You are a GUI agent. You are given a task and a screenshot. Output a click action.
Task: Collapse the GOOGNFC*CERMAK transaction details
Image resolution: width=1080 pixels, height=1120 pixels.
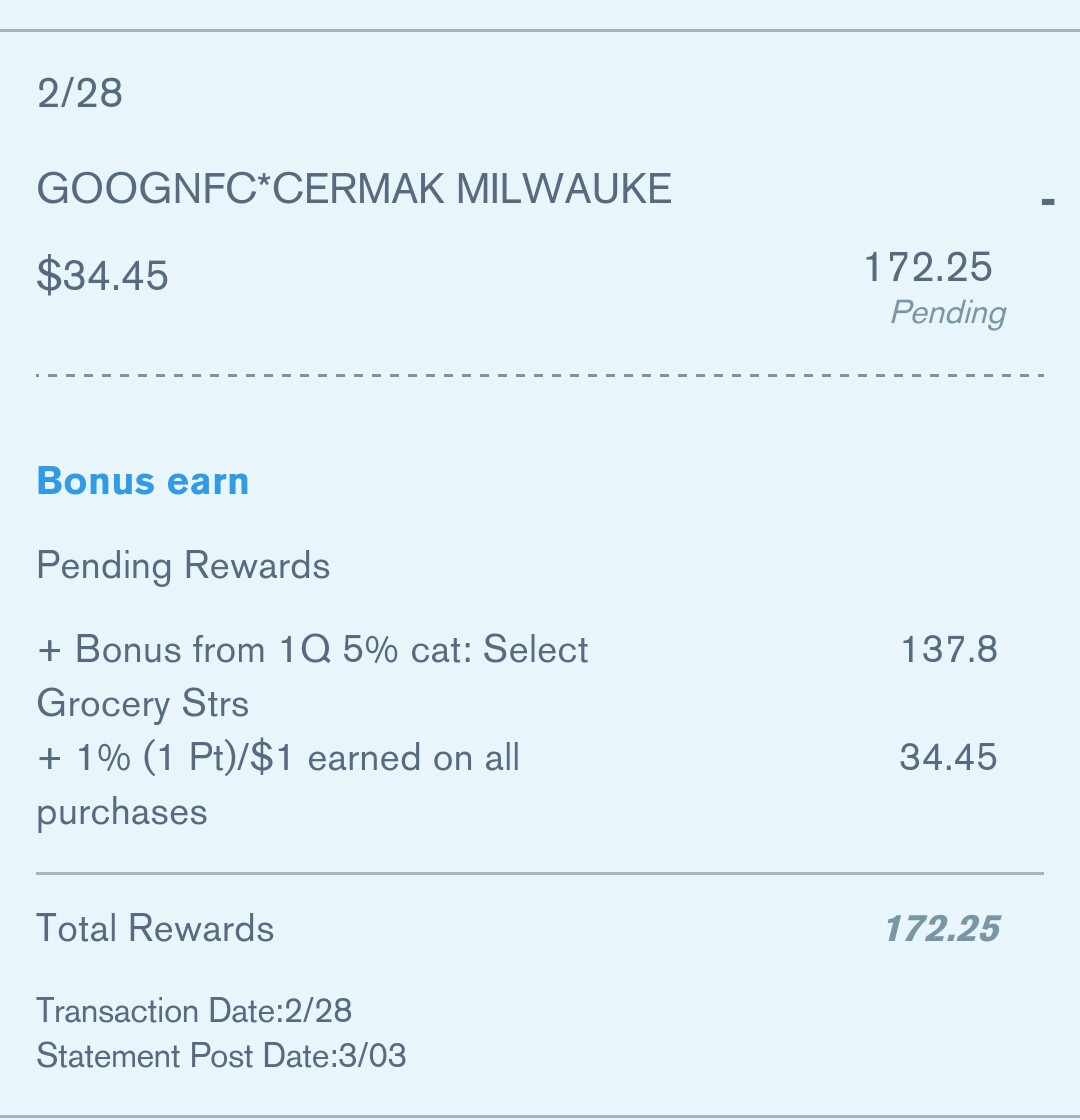tap(1046, 203)
